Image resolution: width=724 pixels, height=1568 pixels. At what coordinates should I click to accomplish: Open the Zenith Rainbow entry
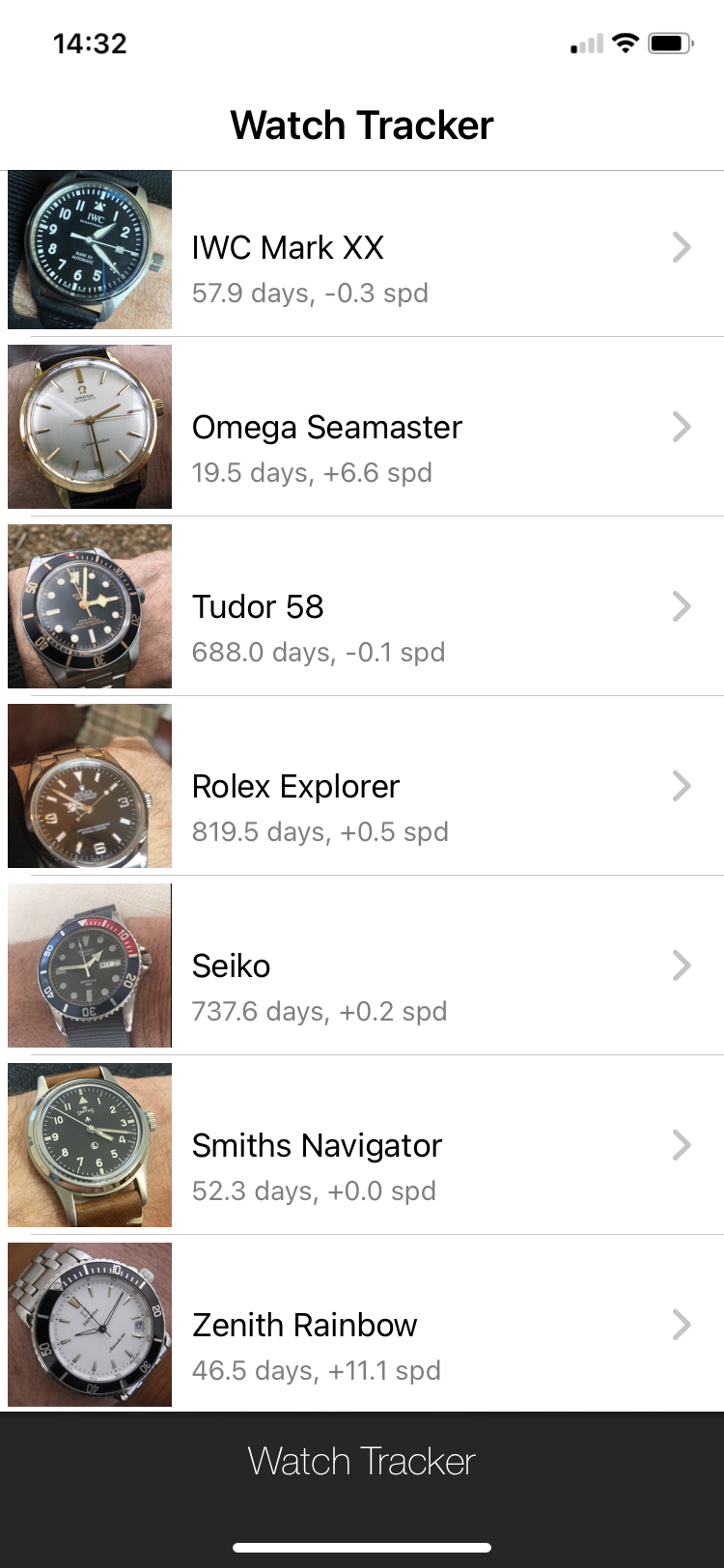pyautogui.click(x=362, y=1327)
